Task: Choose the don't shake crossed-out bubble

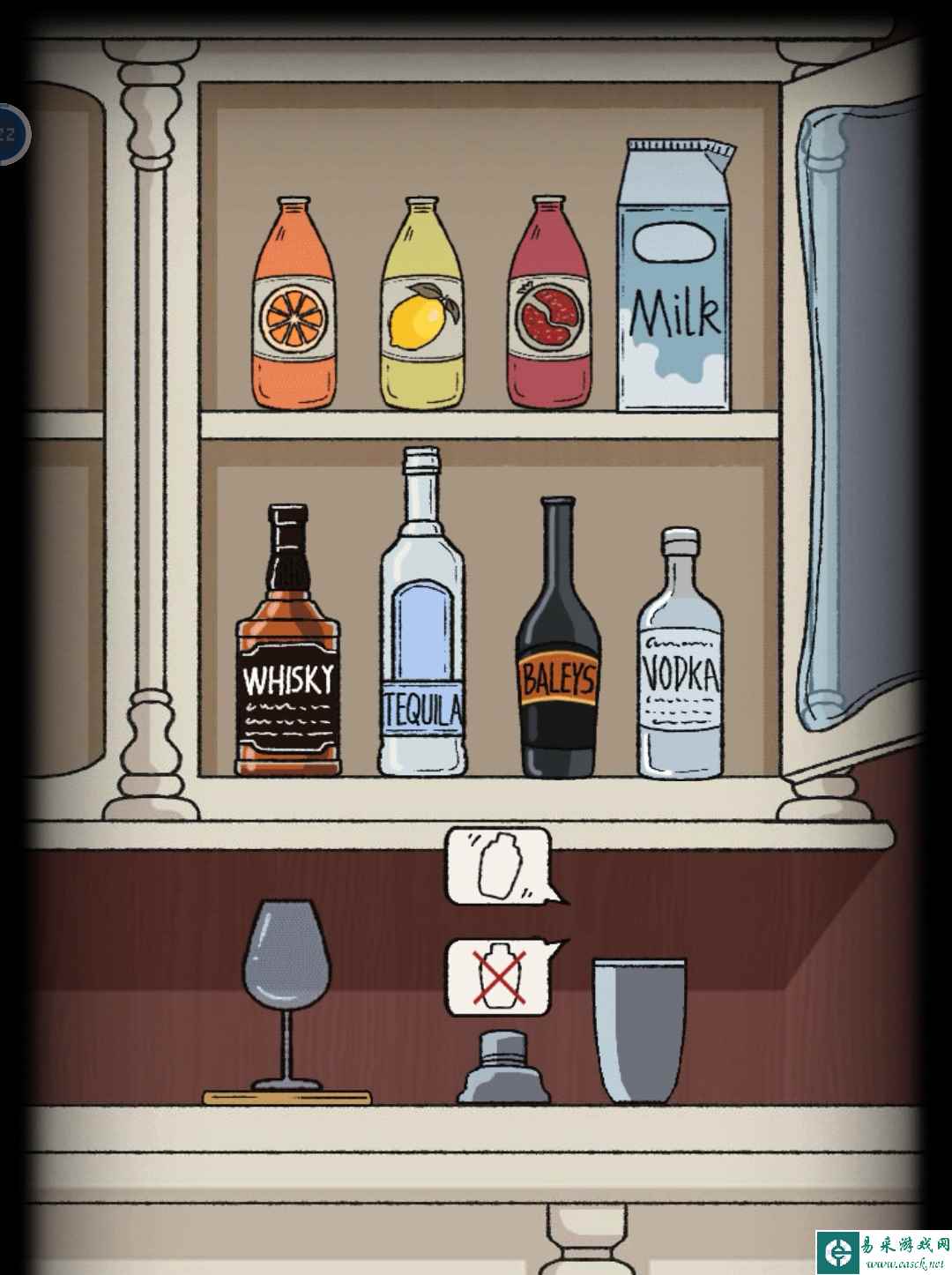Action: tap(500, 977)
